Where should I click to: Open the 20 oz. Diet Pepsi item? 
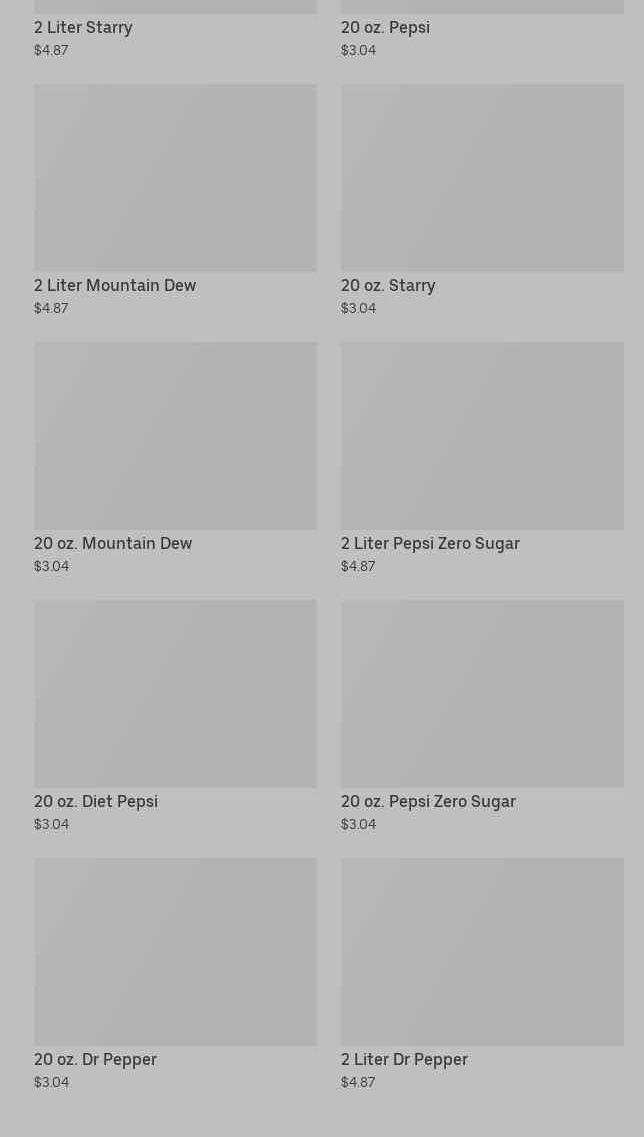tap(175, 716)
